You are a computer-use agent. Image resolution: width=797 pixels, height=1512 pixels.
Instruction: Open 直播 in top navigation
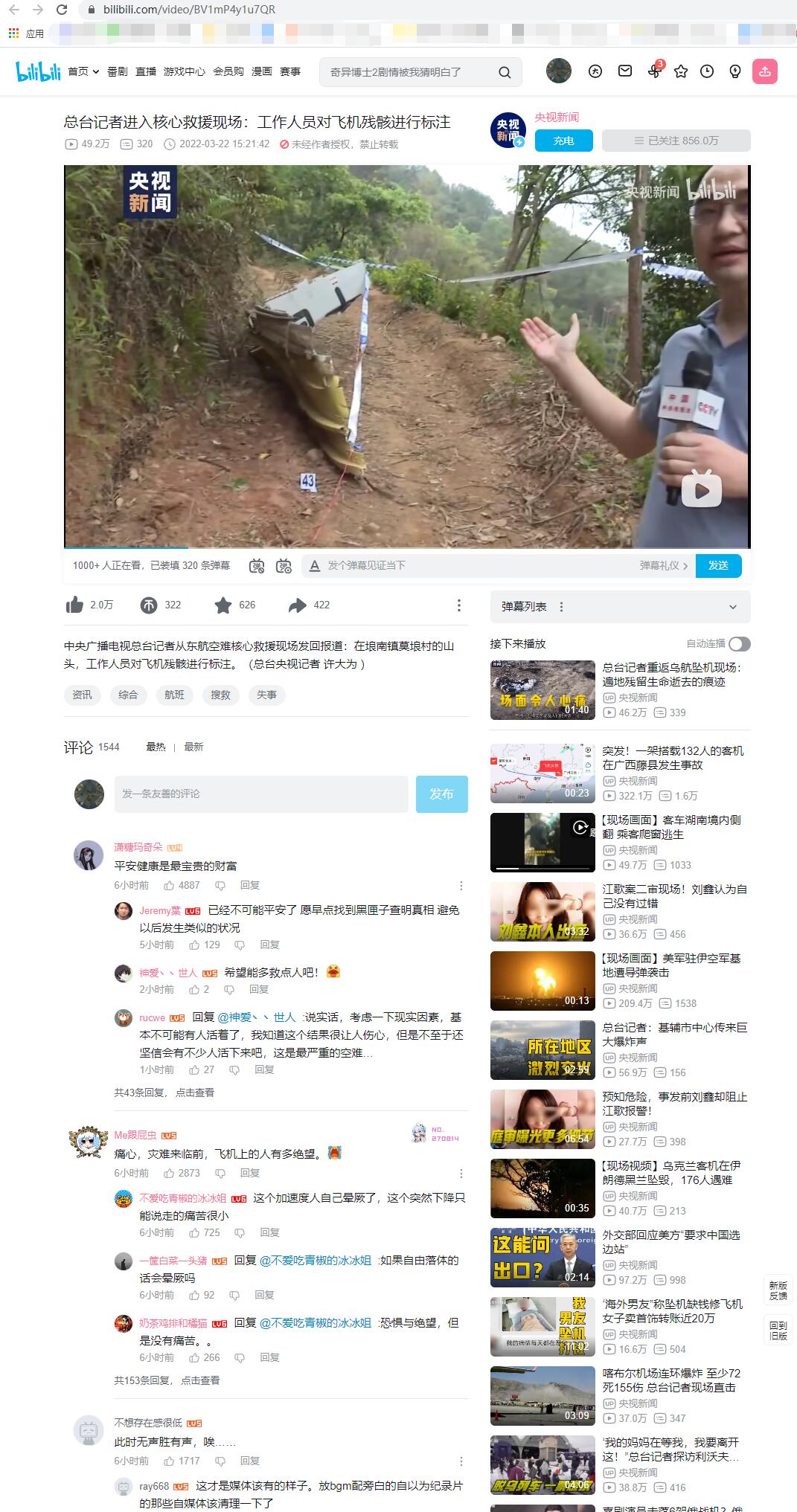click(x=146, y=71)
